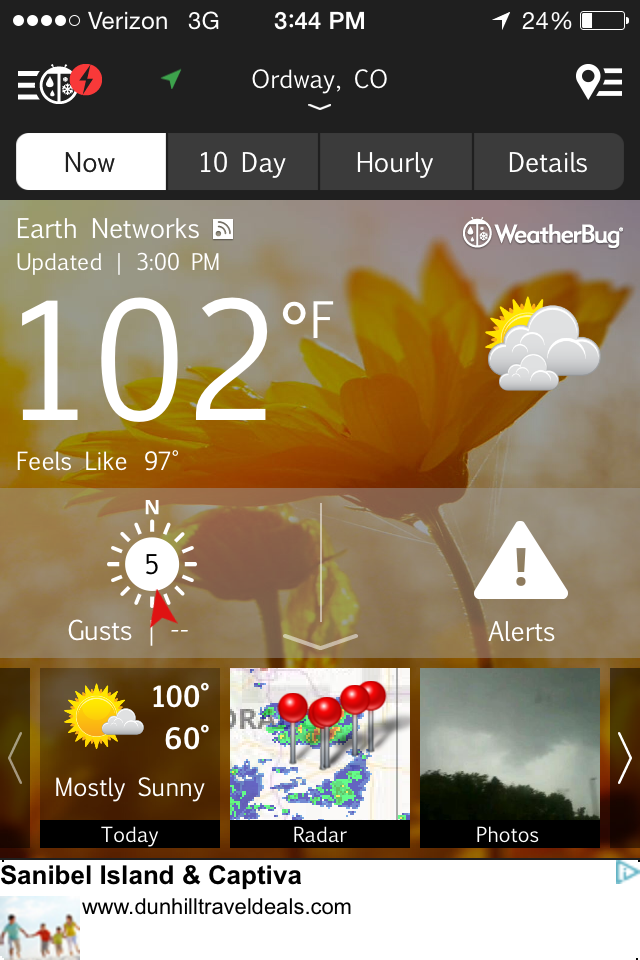This screenshot has height=960, width=640.
Task: Show previous tiles with left arrow
Action: click(x=15, y=757)
